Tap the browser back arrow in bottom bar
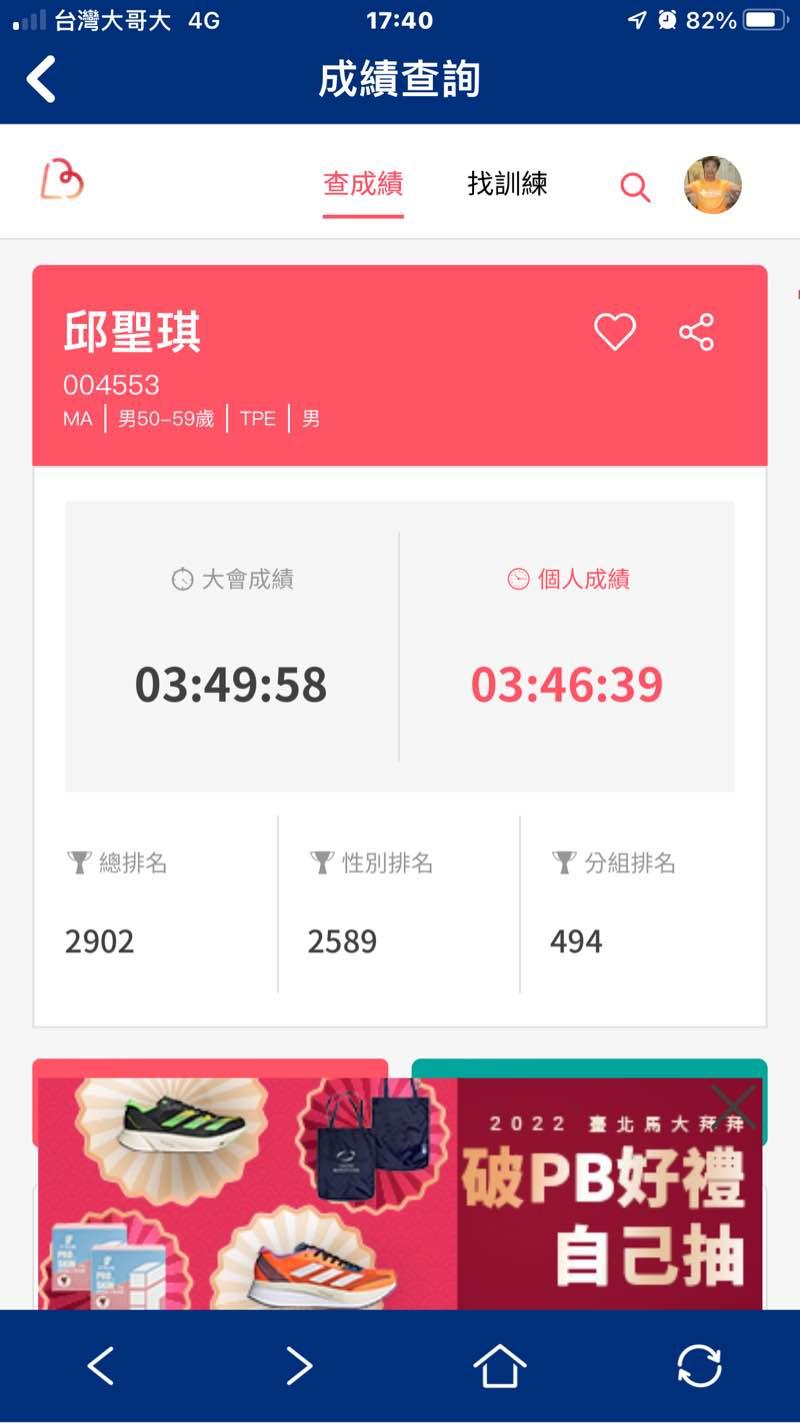The width and height of the screenshot is (800, 1423). point(100,1365)
